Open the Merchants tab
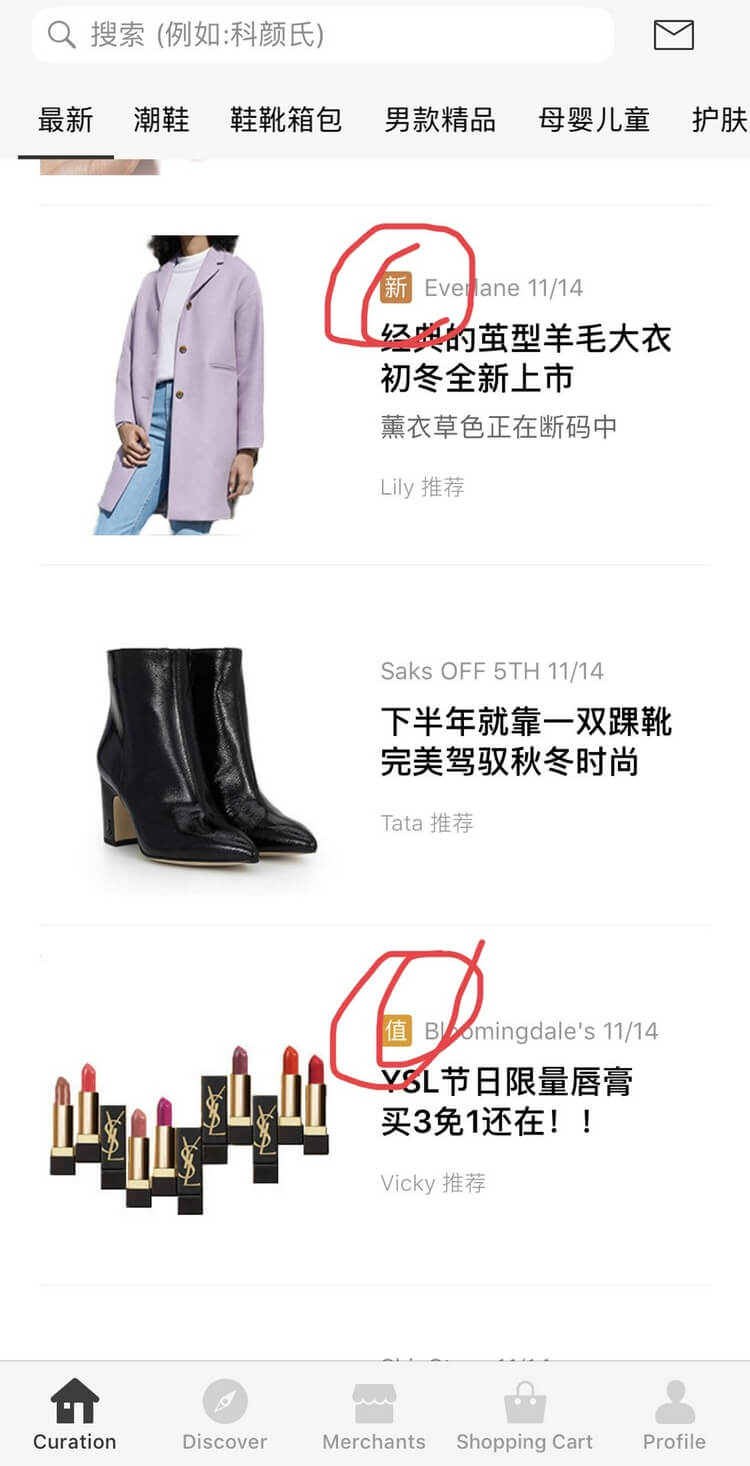Viewport: 750px width, 1466px height. [x=374, y=1414]
